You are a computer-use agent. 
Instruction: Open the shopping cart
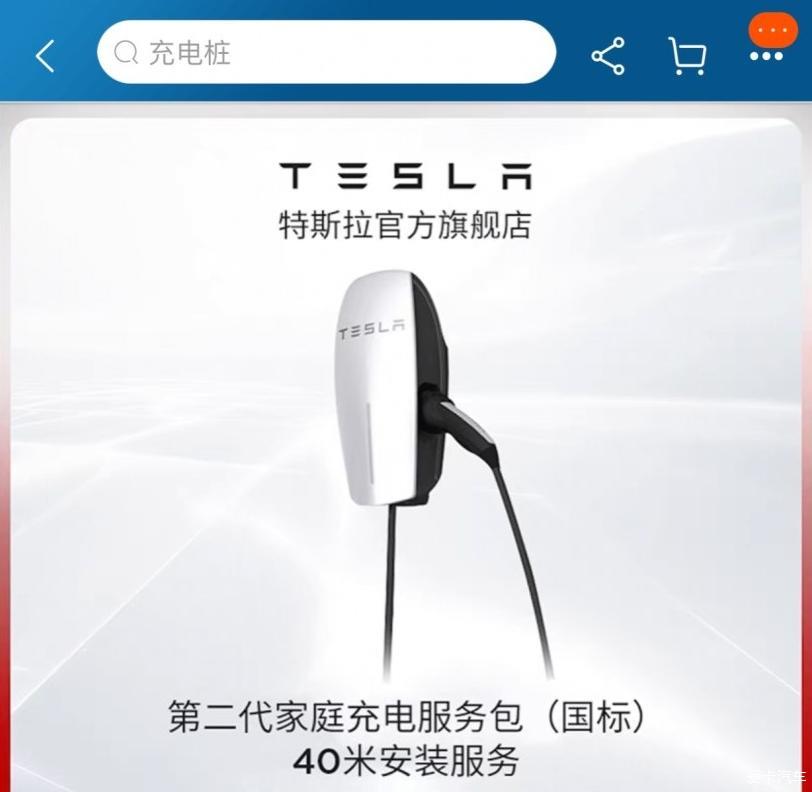(688, 56)
